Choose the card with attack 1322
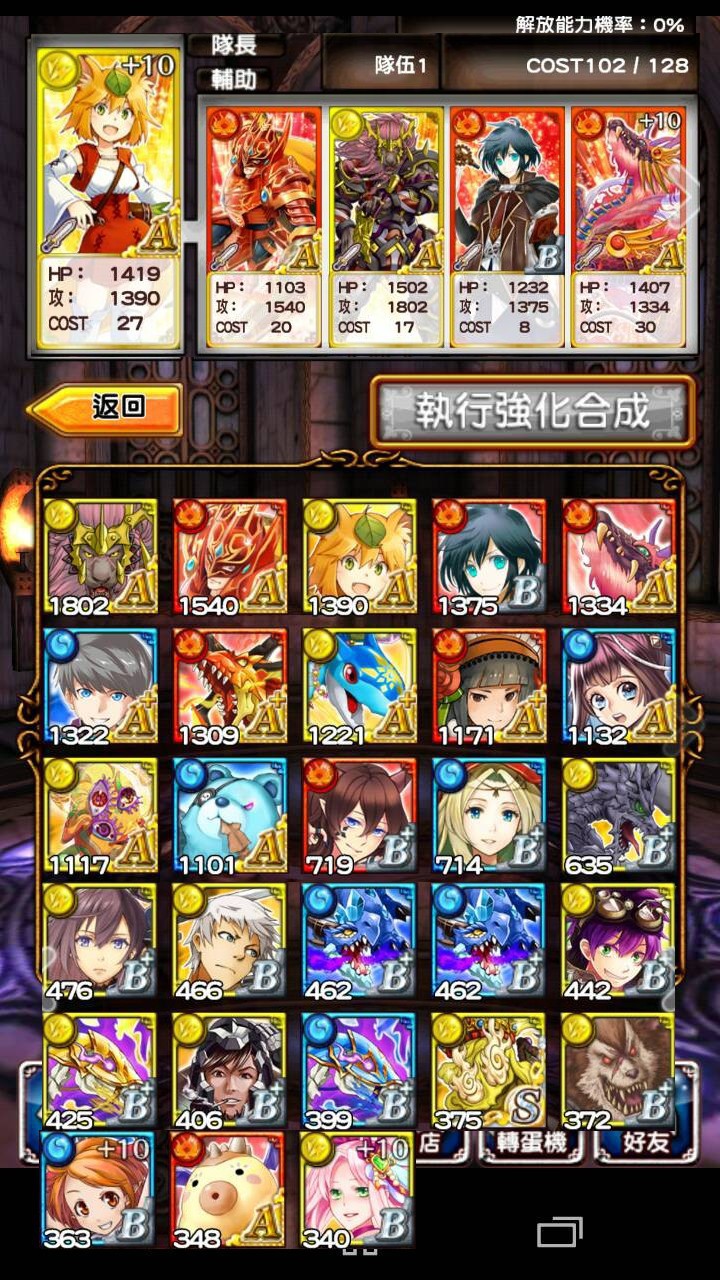Image resolution: width=720 pixels, height=1280 pixels. point(100,687)
